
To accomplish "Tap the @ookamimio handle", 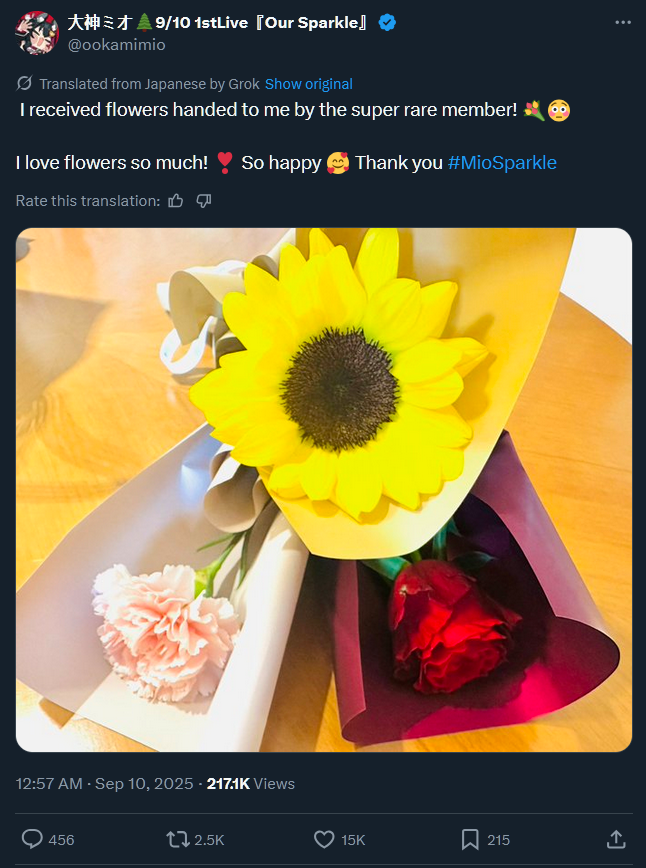I will (116, 45).
